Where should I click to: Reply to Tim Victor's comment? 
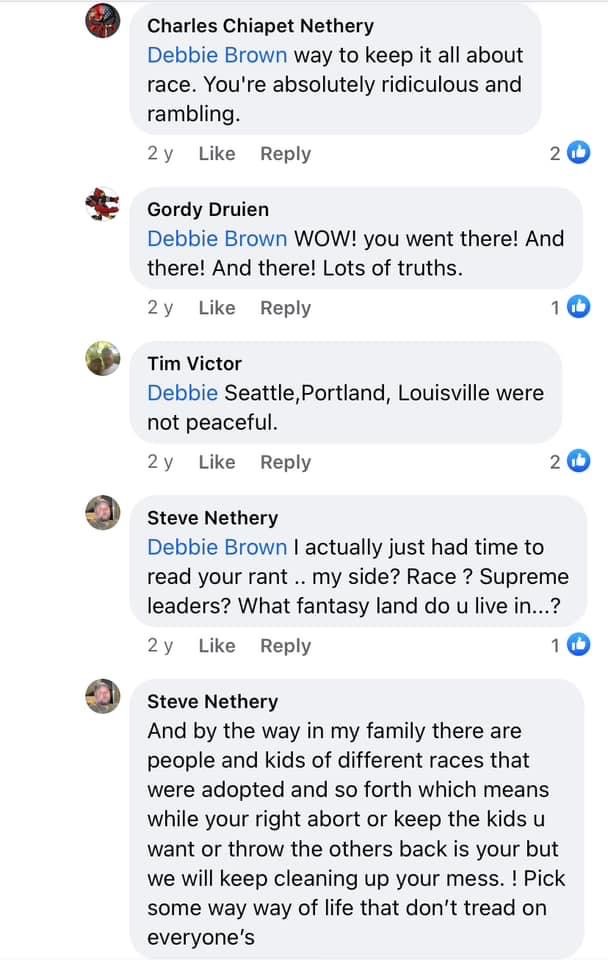pos(285,462)
